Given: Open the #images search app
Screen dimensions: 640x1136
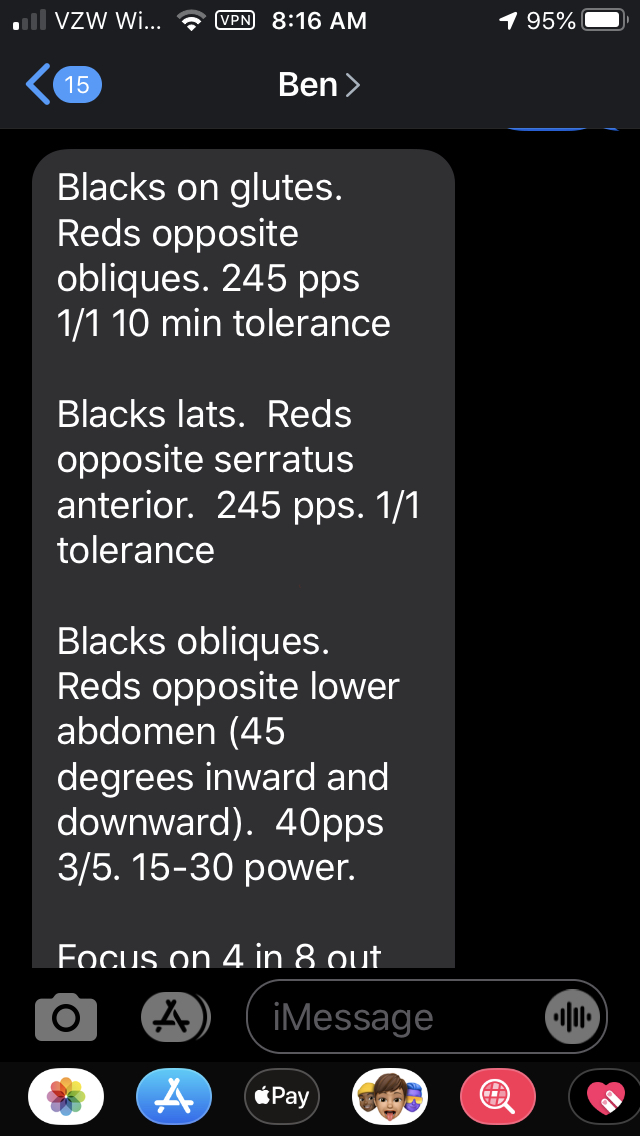Looking at the screenshot, I should tap(497, 1096).
